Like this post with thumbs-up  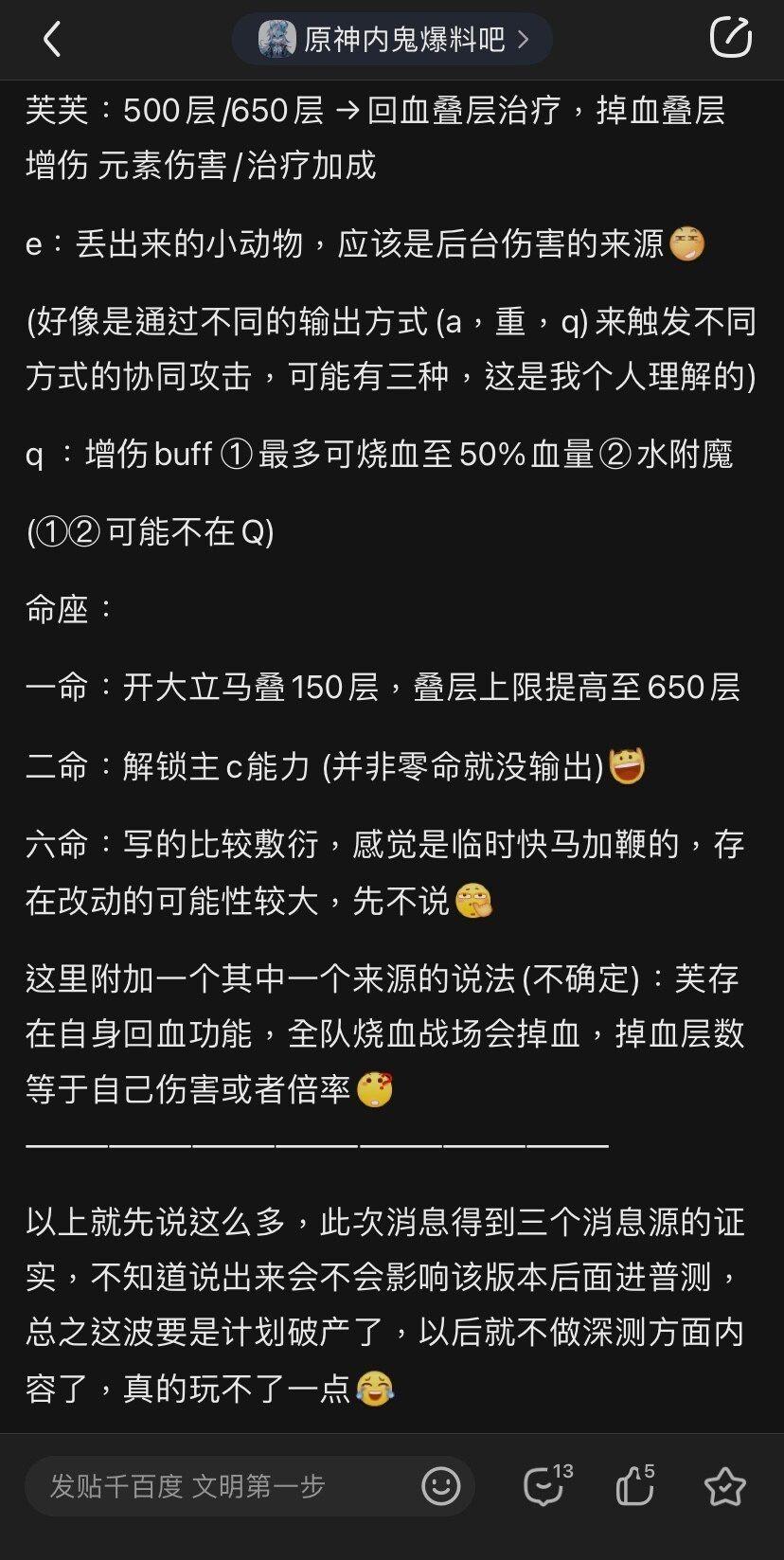coord(635,1485)
